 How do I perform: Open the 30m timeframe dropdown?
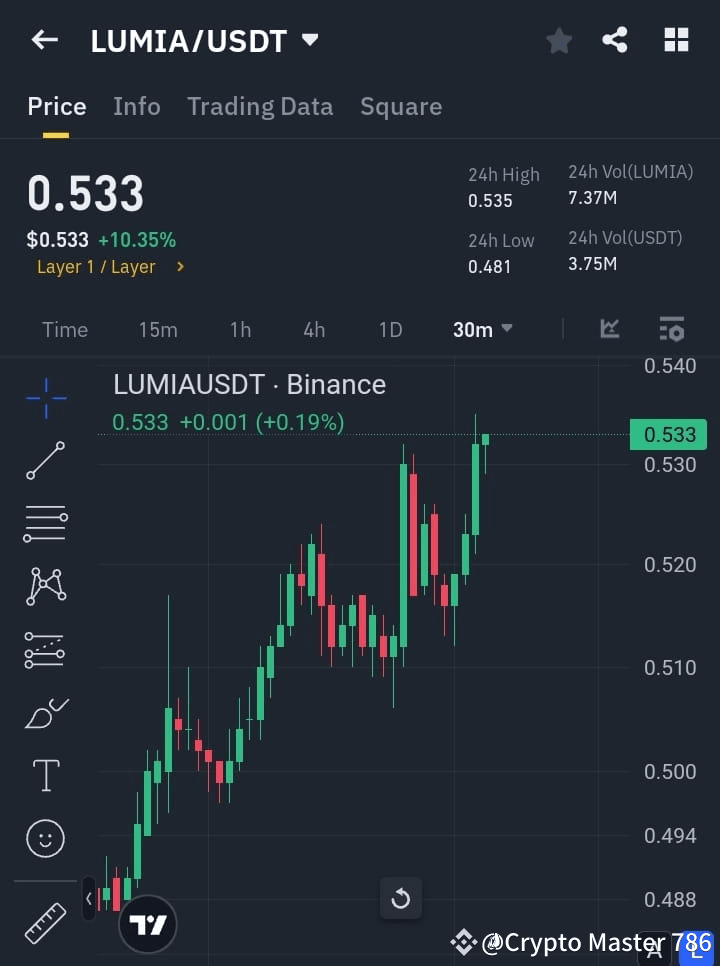point(483,329)
